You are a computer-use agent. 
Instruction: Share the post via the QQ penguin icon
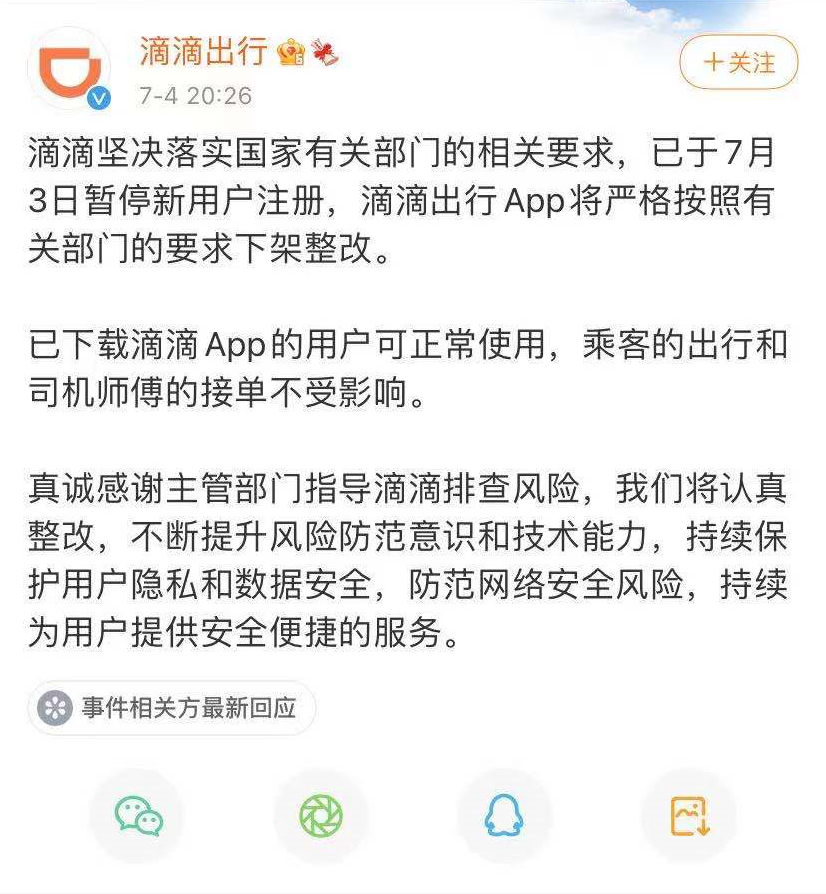(x=504, y=817)
